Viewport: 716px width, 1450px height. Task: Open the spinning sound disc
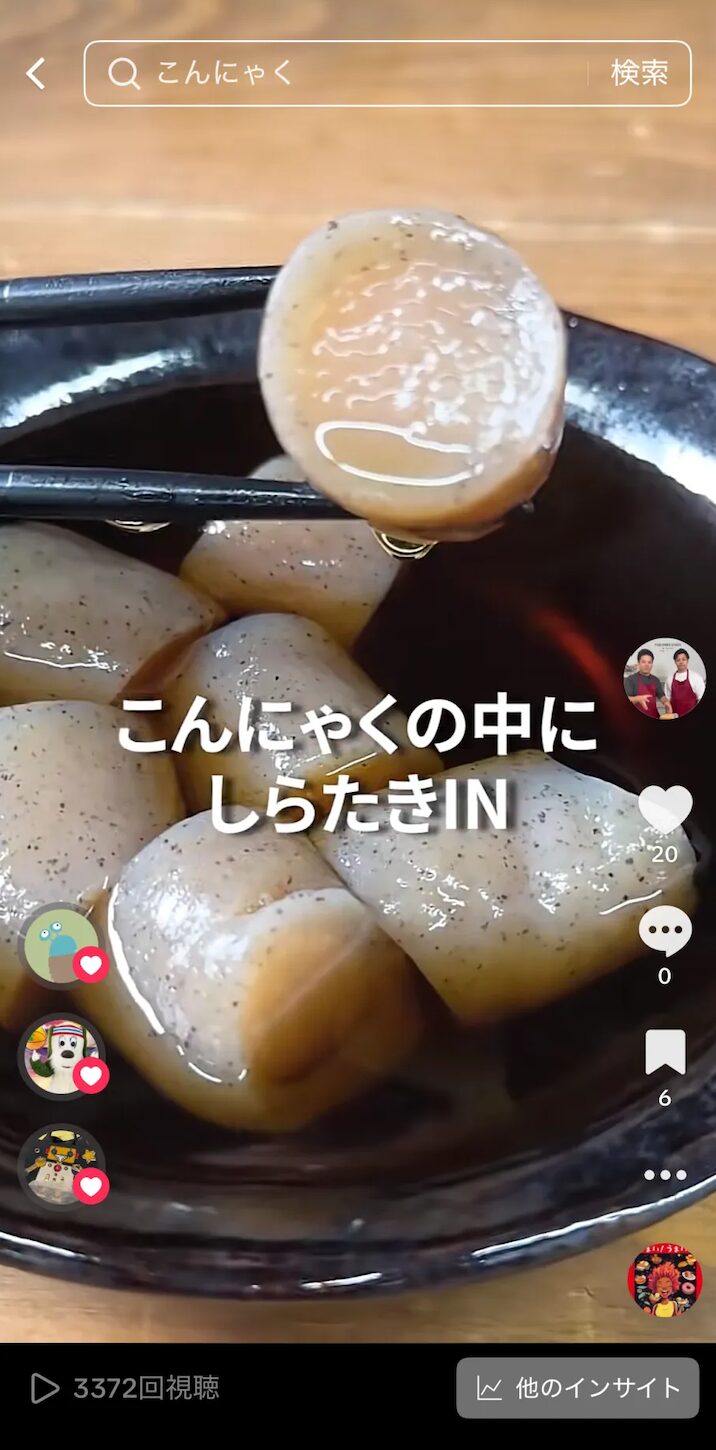coord(665,1280)
